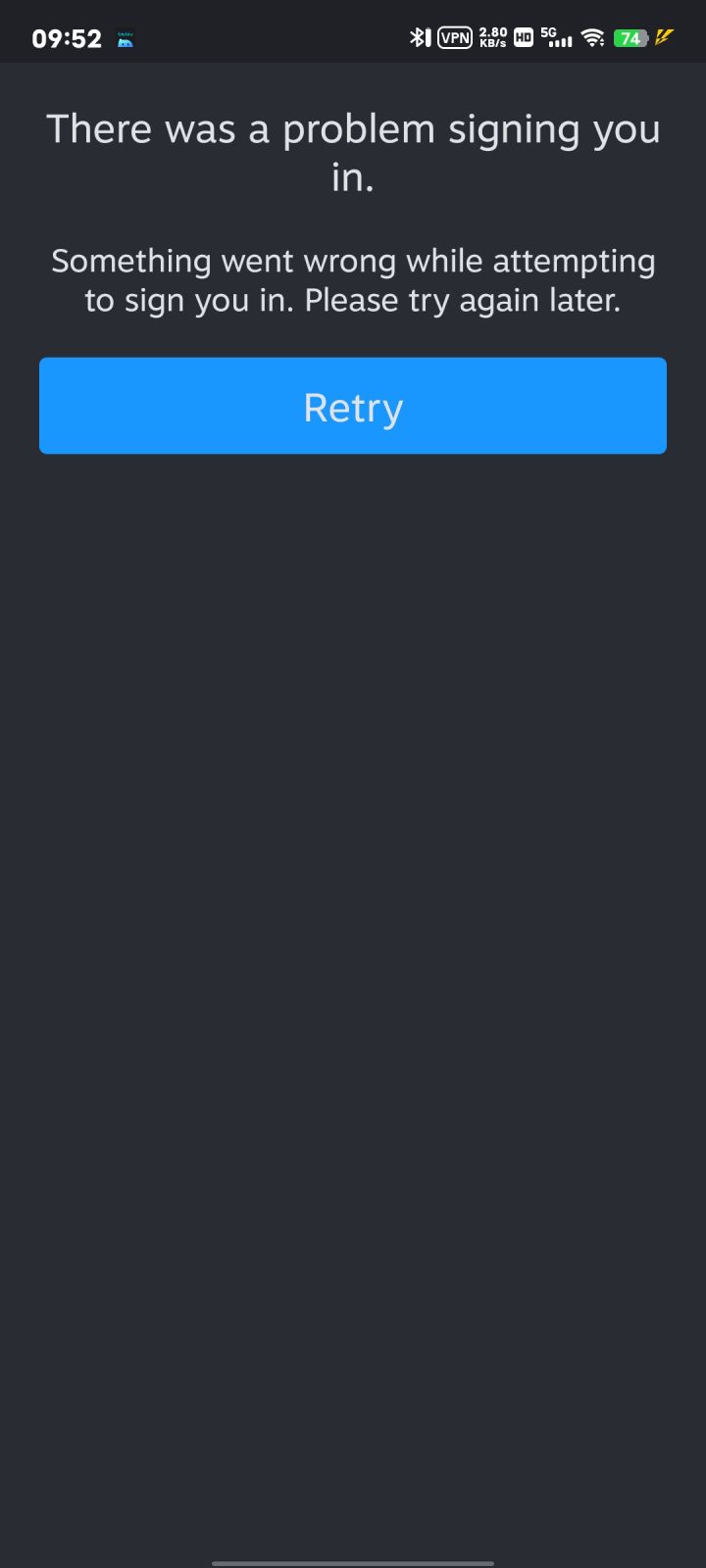Select the heading about a sign-in problem
Image resolution: width=706 pixels, height=1568 pixels.
click(x=353, y=152)
